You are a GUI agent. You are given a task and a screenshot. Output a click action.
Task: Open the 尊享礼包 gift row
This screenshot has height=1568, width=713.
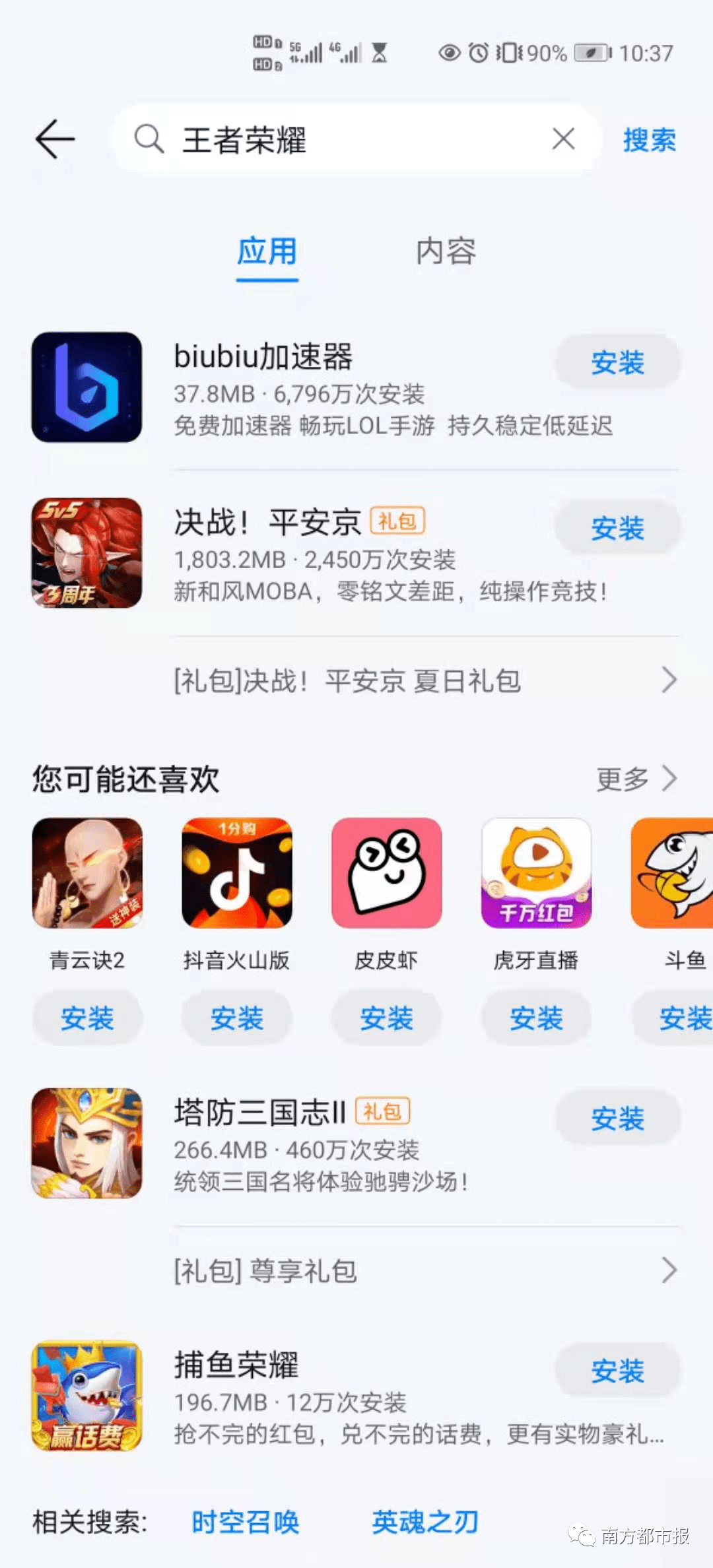[423, 1270]
